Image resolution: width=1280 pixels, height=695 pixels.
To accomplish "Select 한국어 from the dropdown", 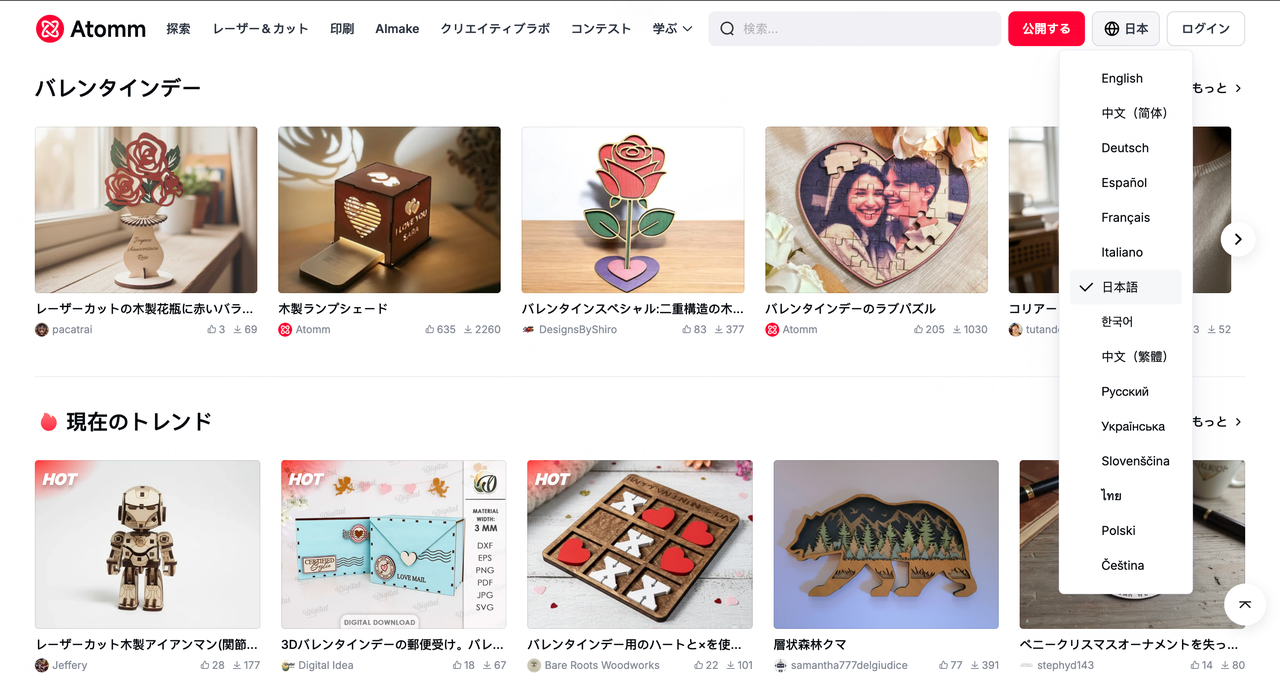I will point(1117,322).
